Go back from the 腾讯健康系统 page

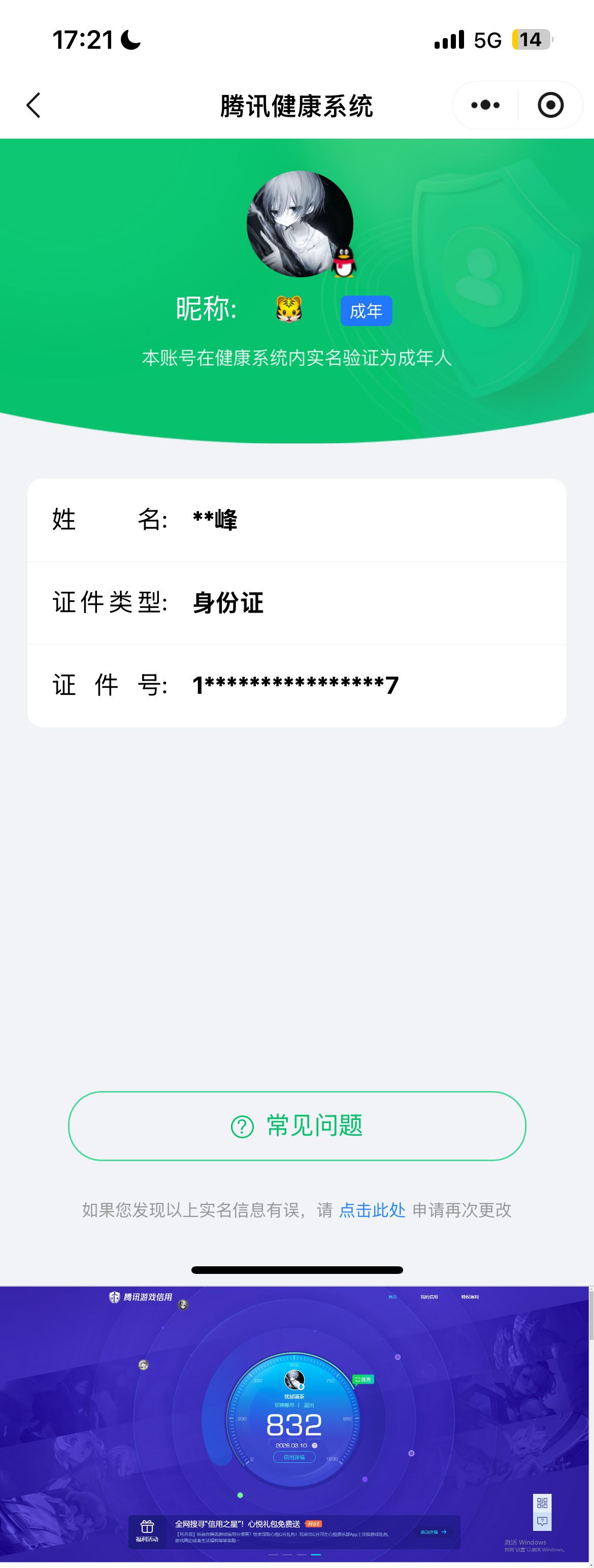pyautogui.click(x=34, y=105)
